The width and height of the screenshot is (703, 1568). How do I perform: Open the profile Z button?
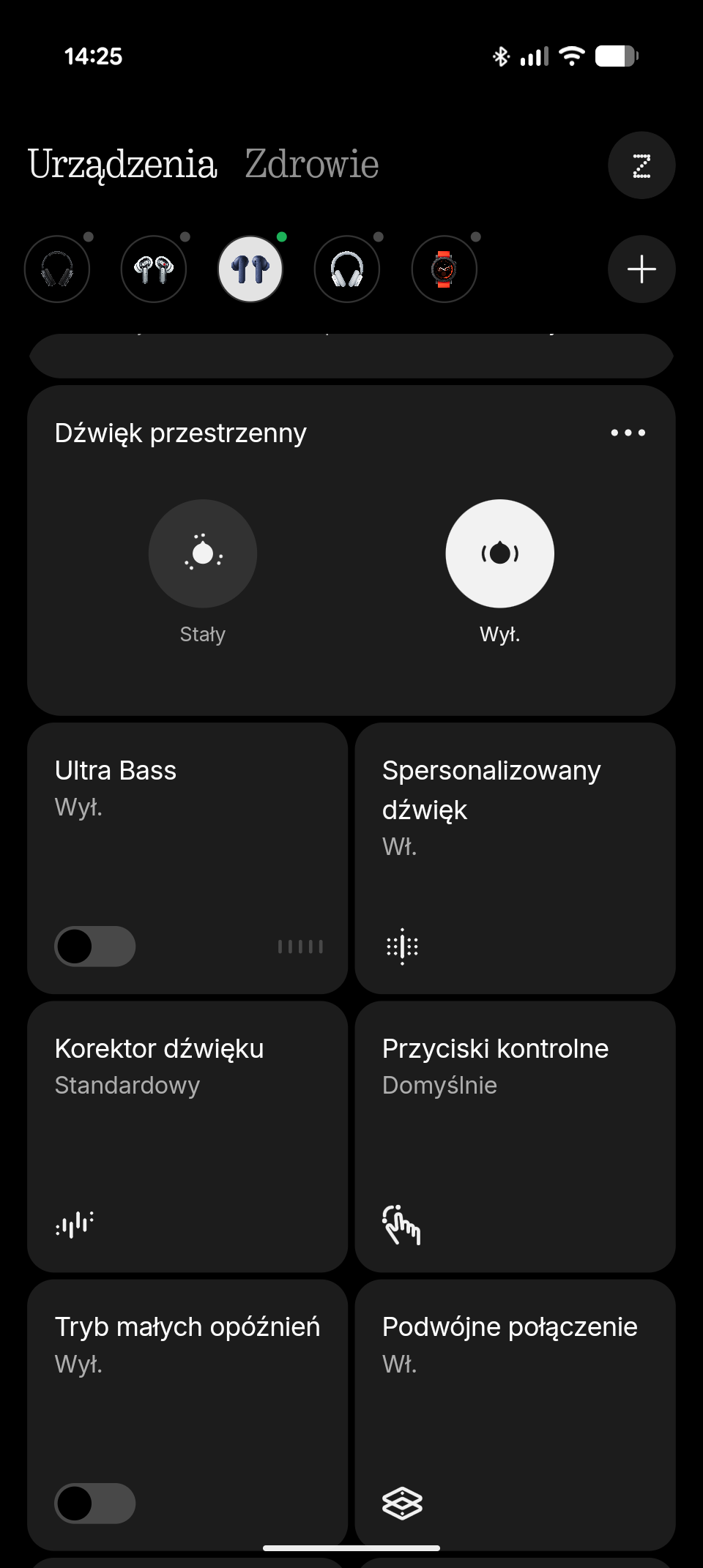[x=641, y=165]
